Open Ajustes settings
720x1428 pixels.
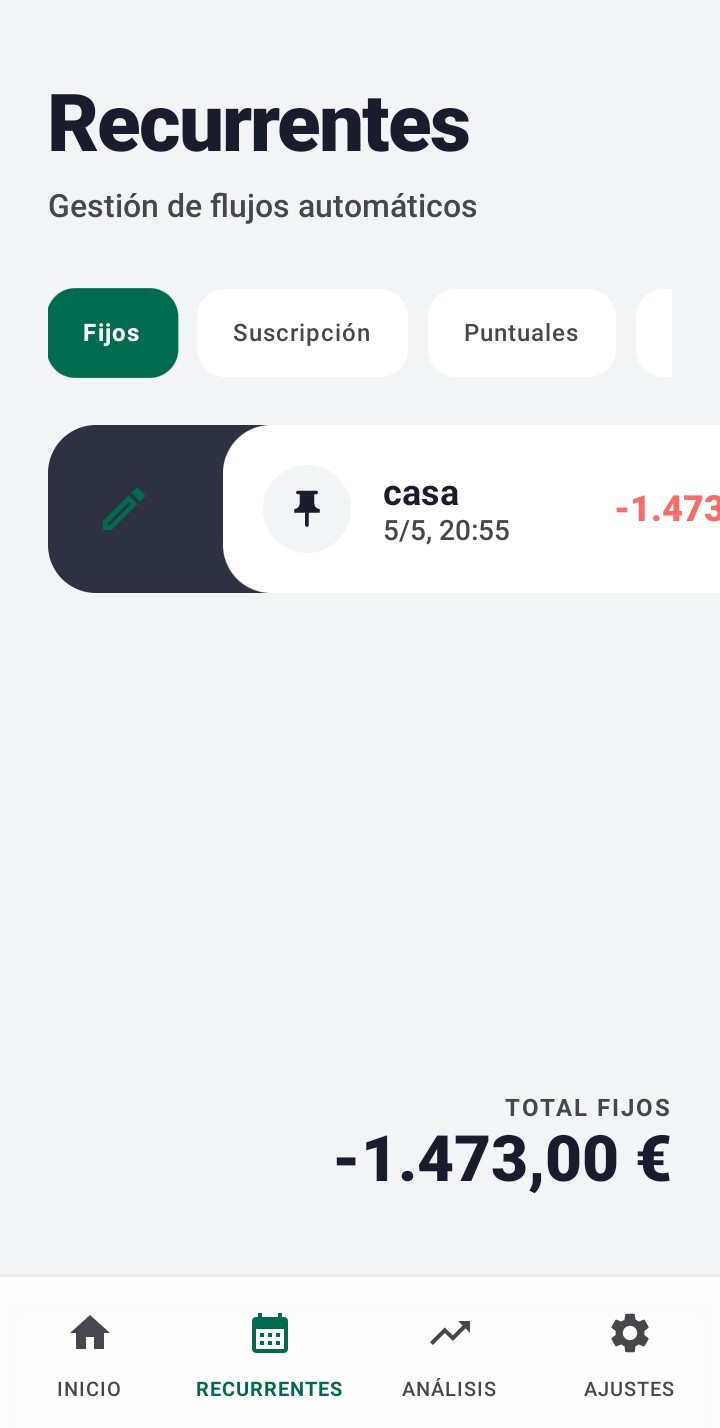click(629, 1356)
